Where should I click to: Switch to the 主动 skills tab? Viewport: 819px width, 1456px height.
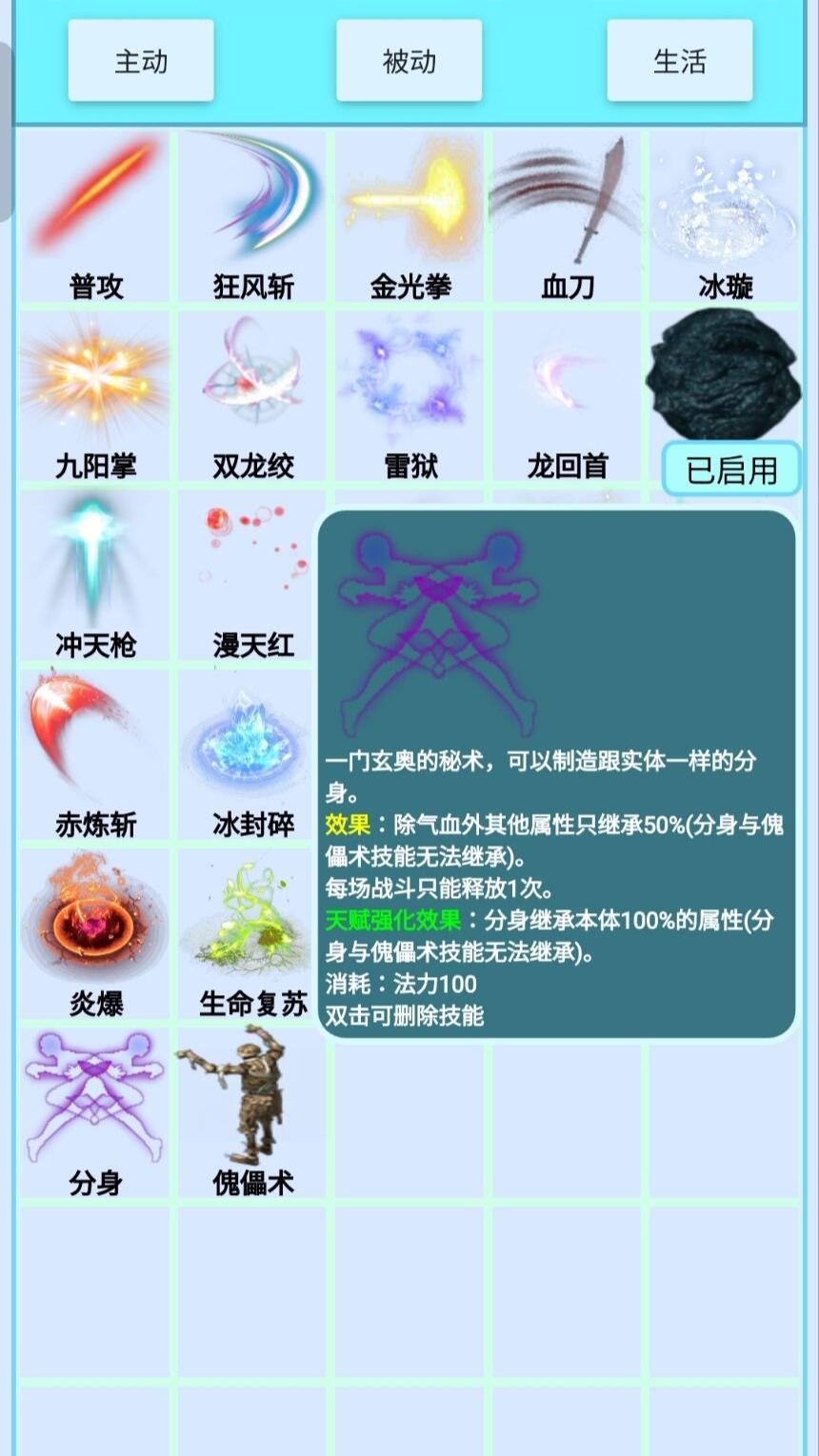point(141,61)
